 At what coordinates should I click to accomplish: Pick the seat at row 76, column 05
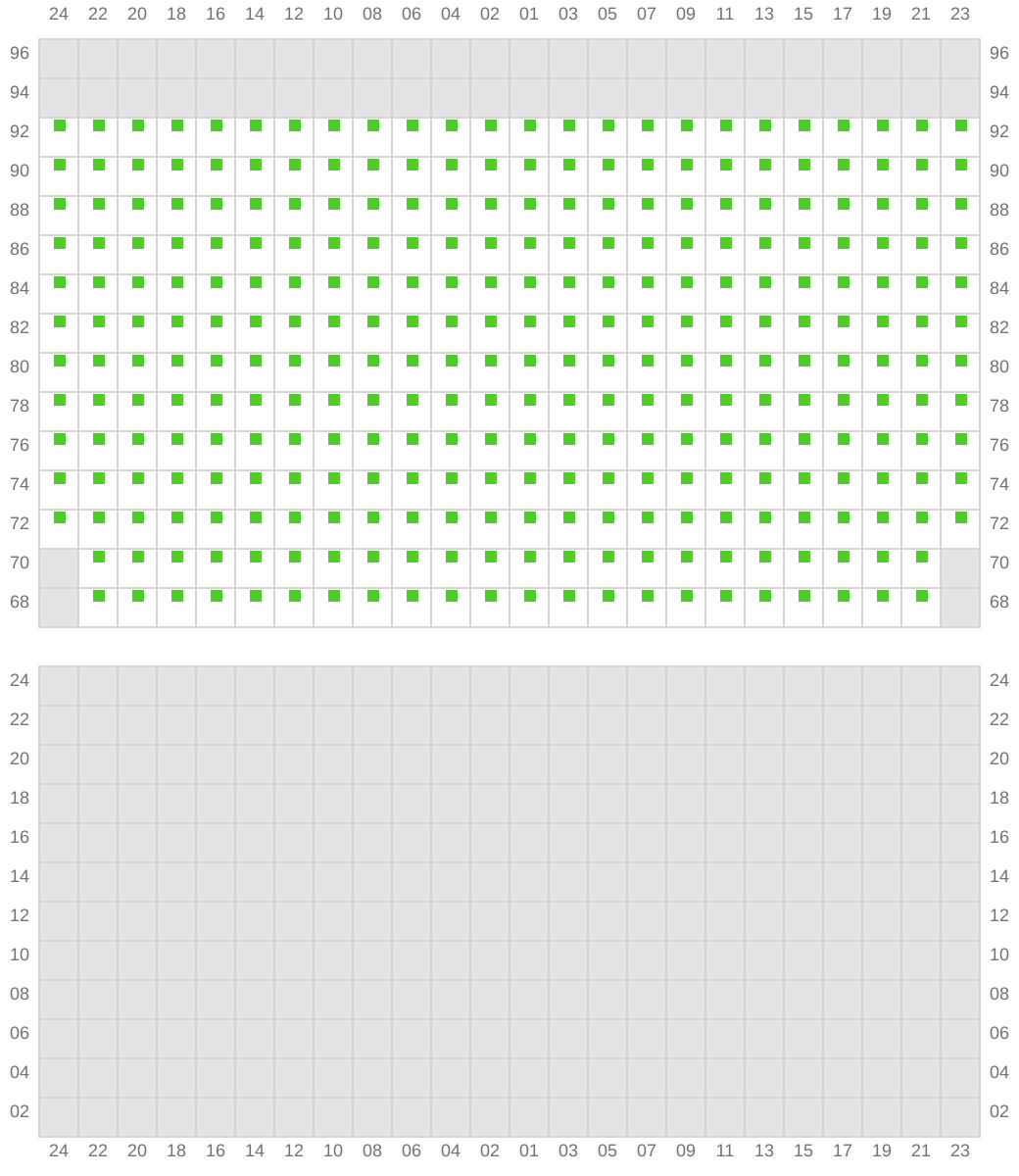tap(607, 439)
